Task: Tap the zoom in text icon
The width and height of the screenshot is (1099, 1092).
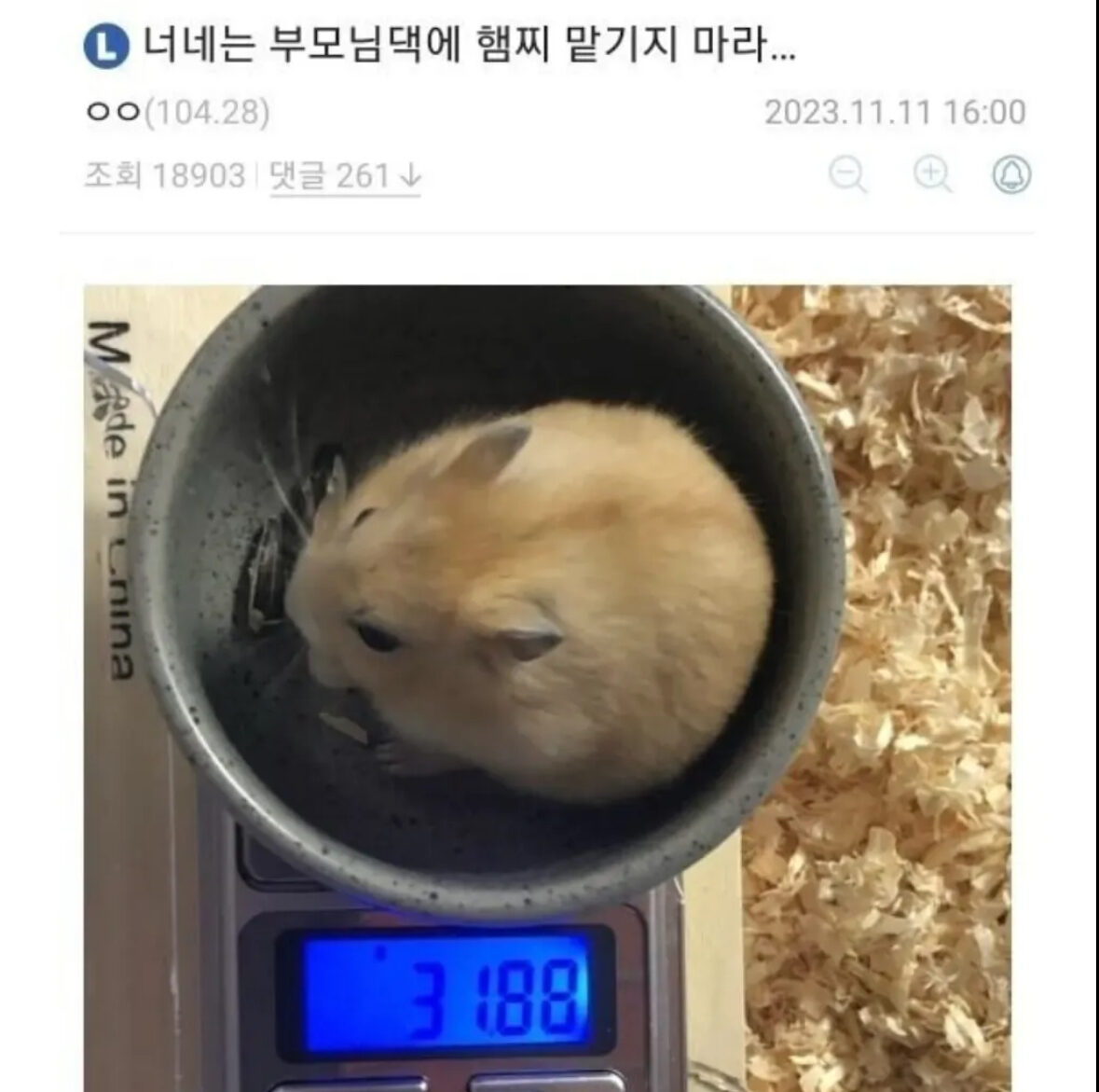Action: [x=931, y=175]
